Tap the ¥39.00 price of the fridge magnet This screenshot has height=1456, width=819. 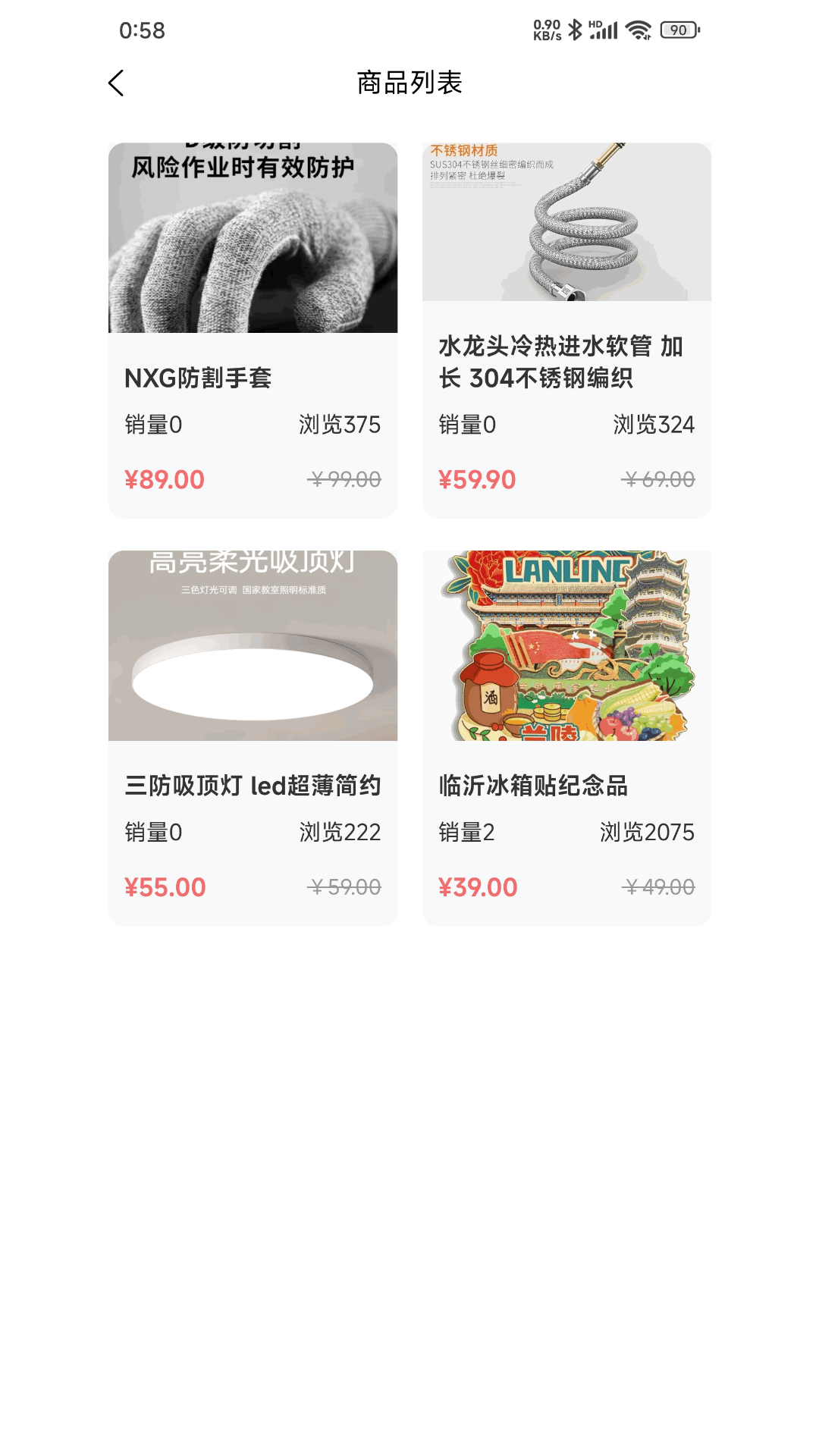(479, 886)
